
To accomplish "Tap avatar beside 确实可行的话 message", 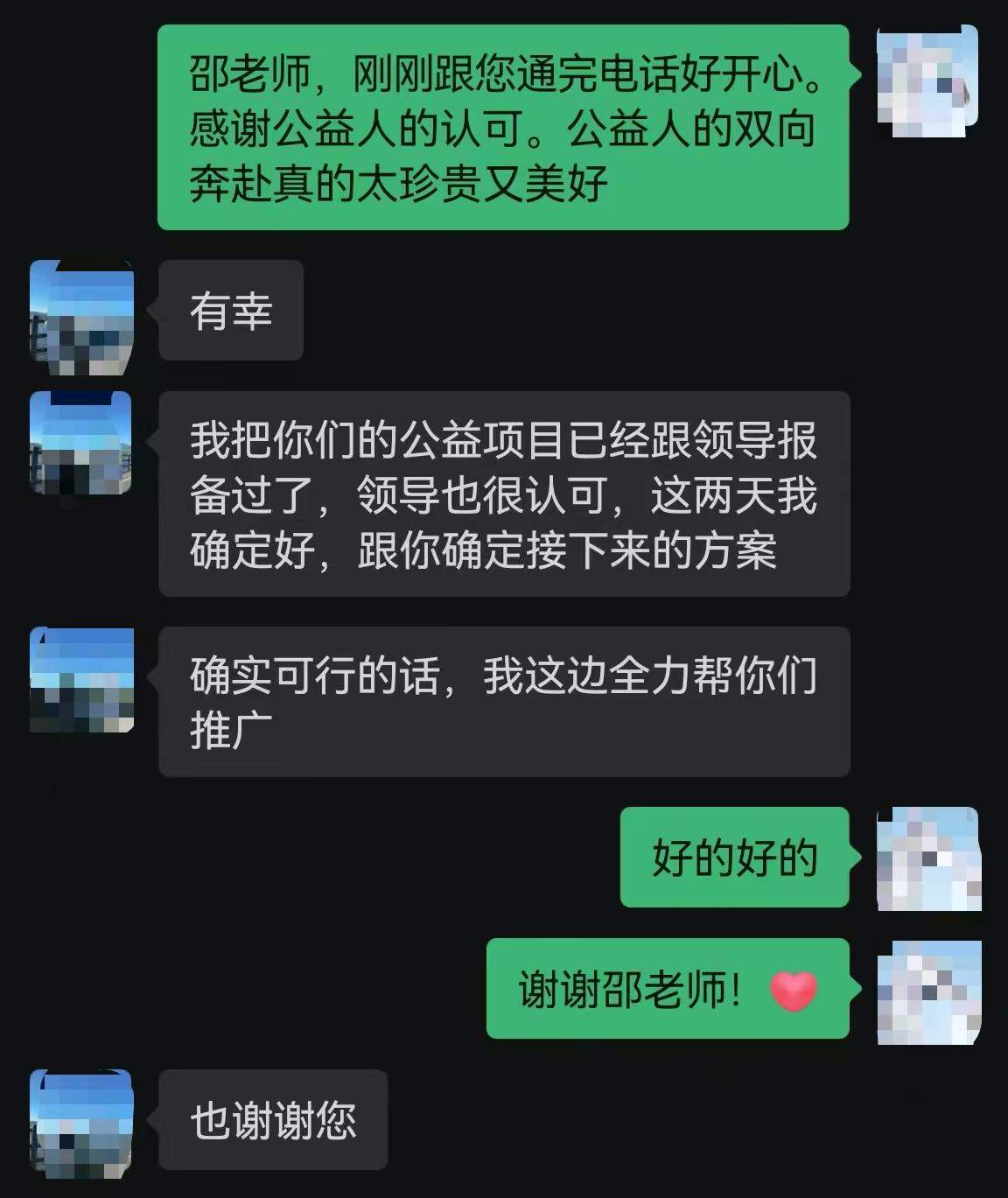I will click(x=81, y=679).
